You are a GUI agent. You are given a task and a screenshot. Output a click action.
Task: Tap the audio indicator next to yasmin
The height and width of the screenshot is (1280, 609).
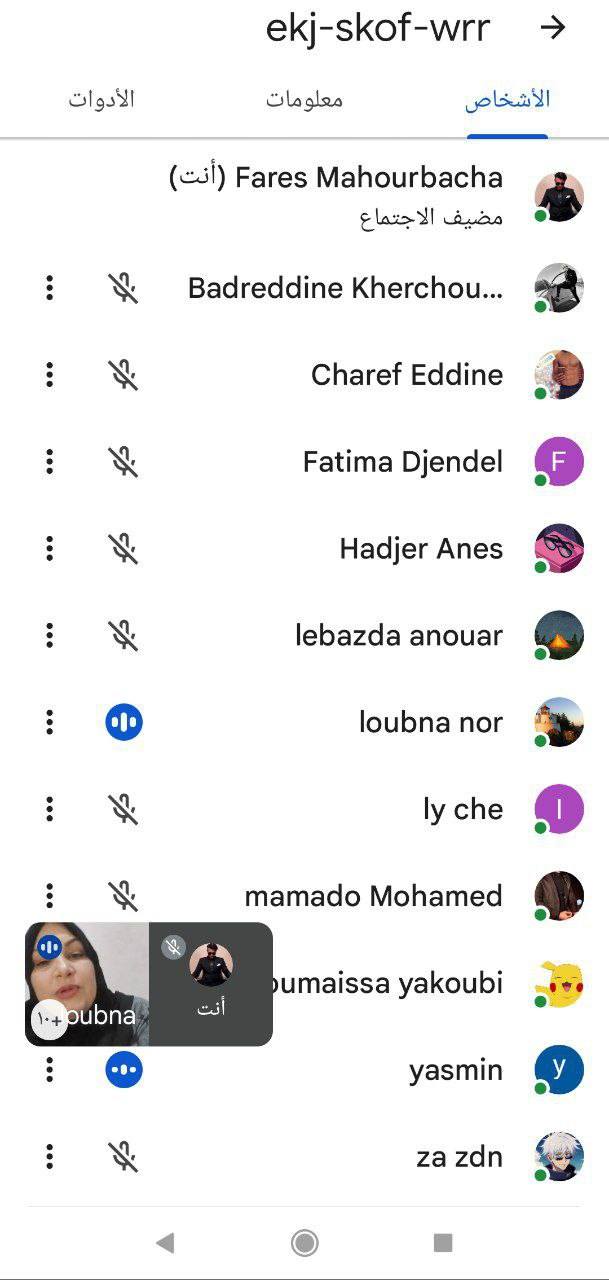coord(123,1070)
